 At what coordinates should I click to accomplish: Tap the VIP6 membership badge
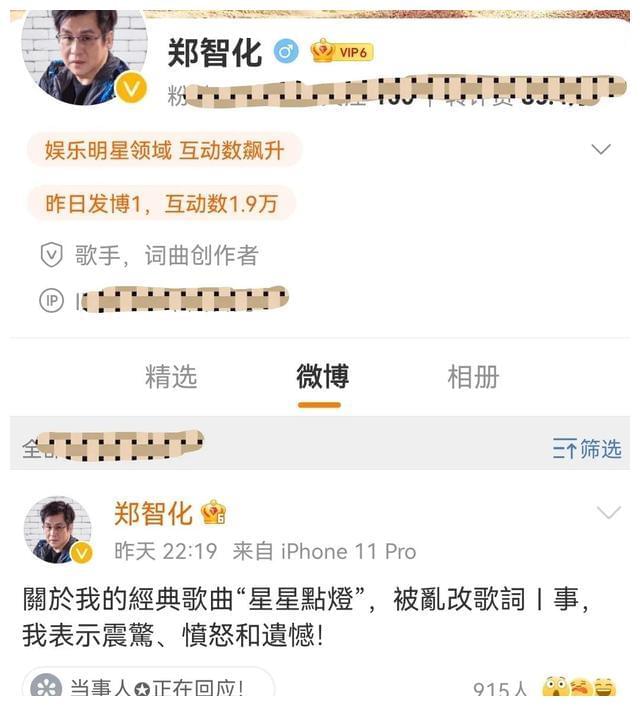[x=342, y=51]
